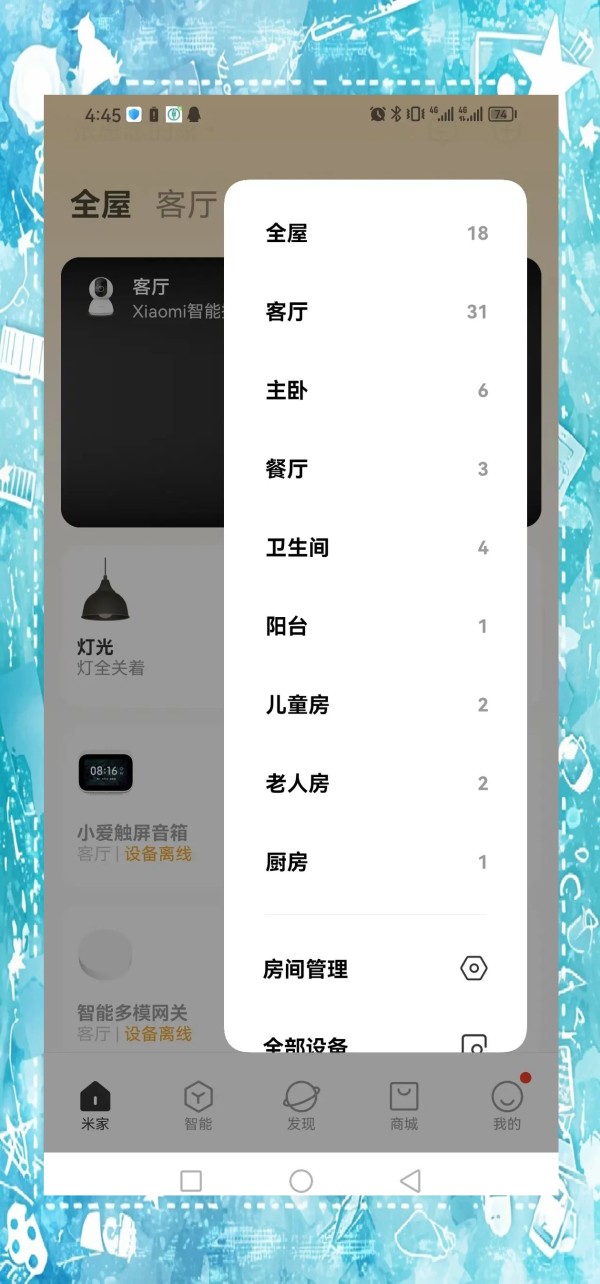
Task: Select the 阳台 room
Action: 375,627
